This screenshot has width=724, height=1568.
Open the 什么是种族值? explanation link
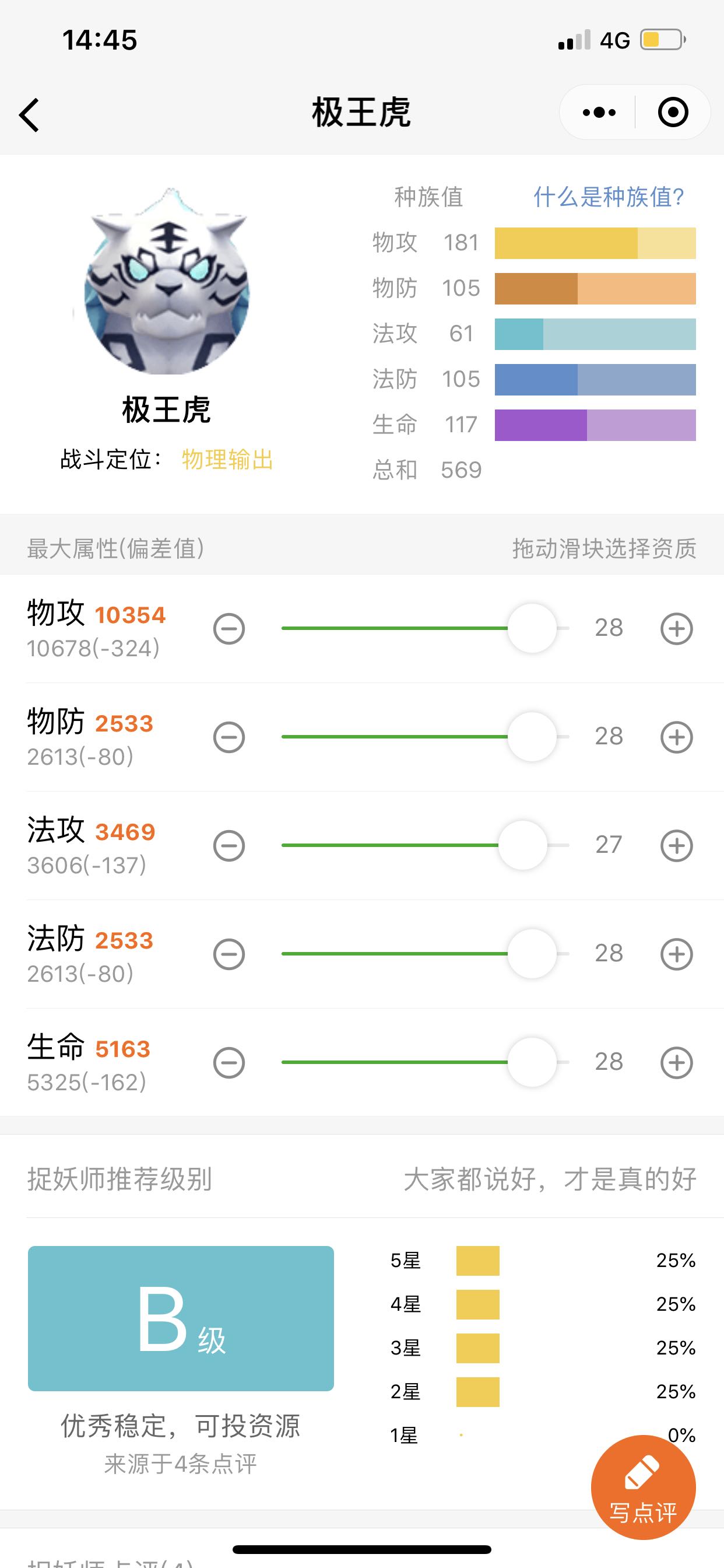[x=609, y=197]
